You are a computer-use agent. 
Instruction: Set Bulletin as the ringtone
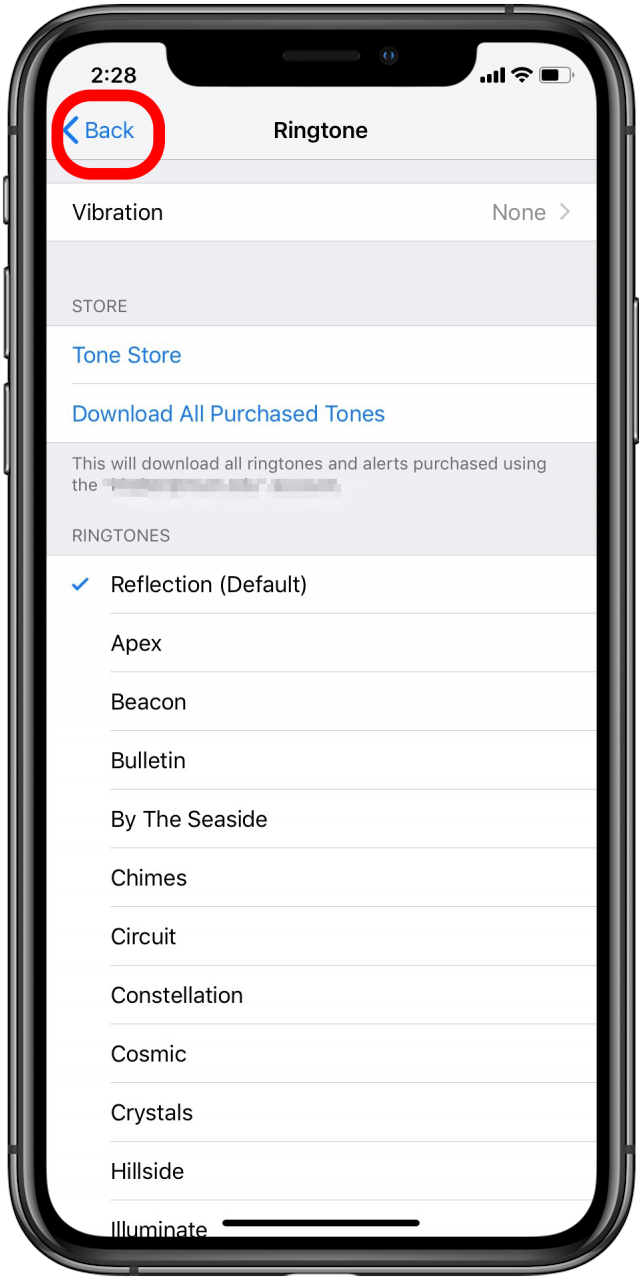(x=321, y=761)
